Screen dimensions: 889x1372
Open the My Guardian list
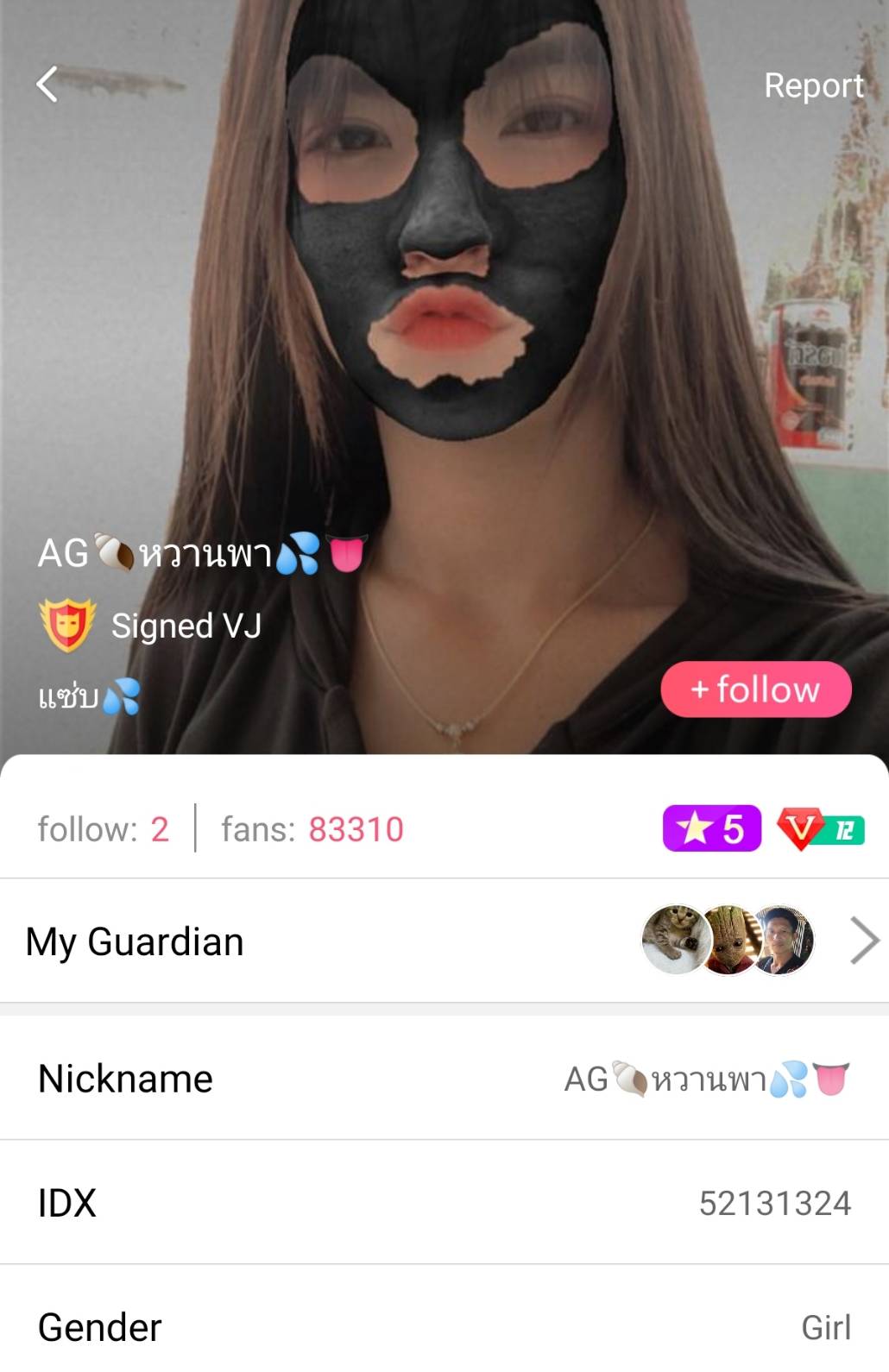444,941
